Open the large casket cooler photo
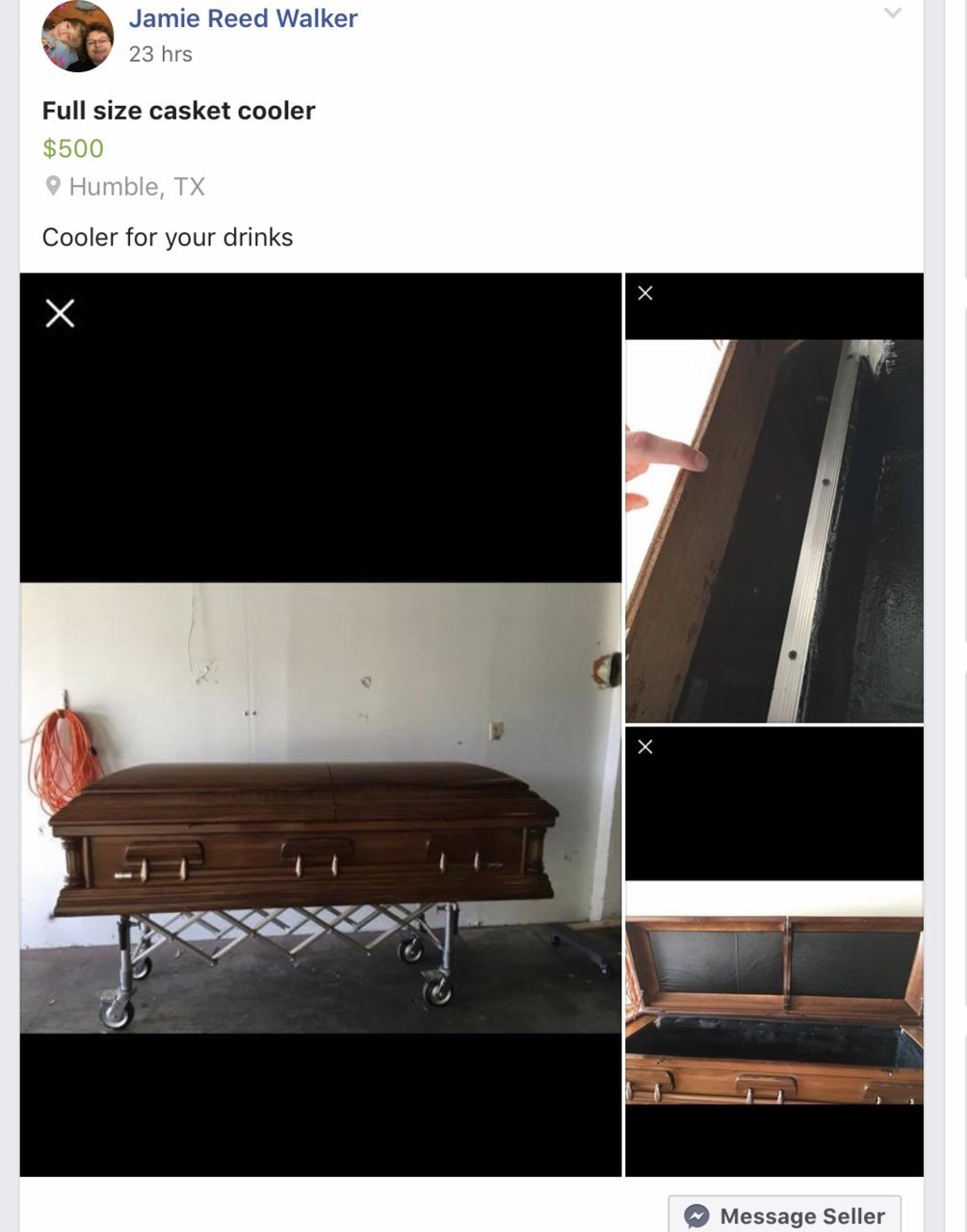This screenshot has height=1232, width=967. tap(321, 807)
